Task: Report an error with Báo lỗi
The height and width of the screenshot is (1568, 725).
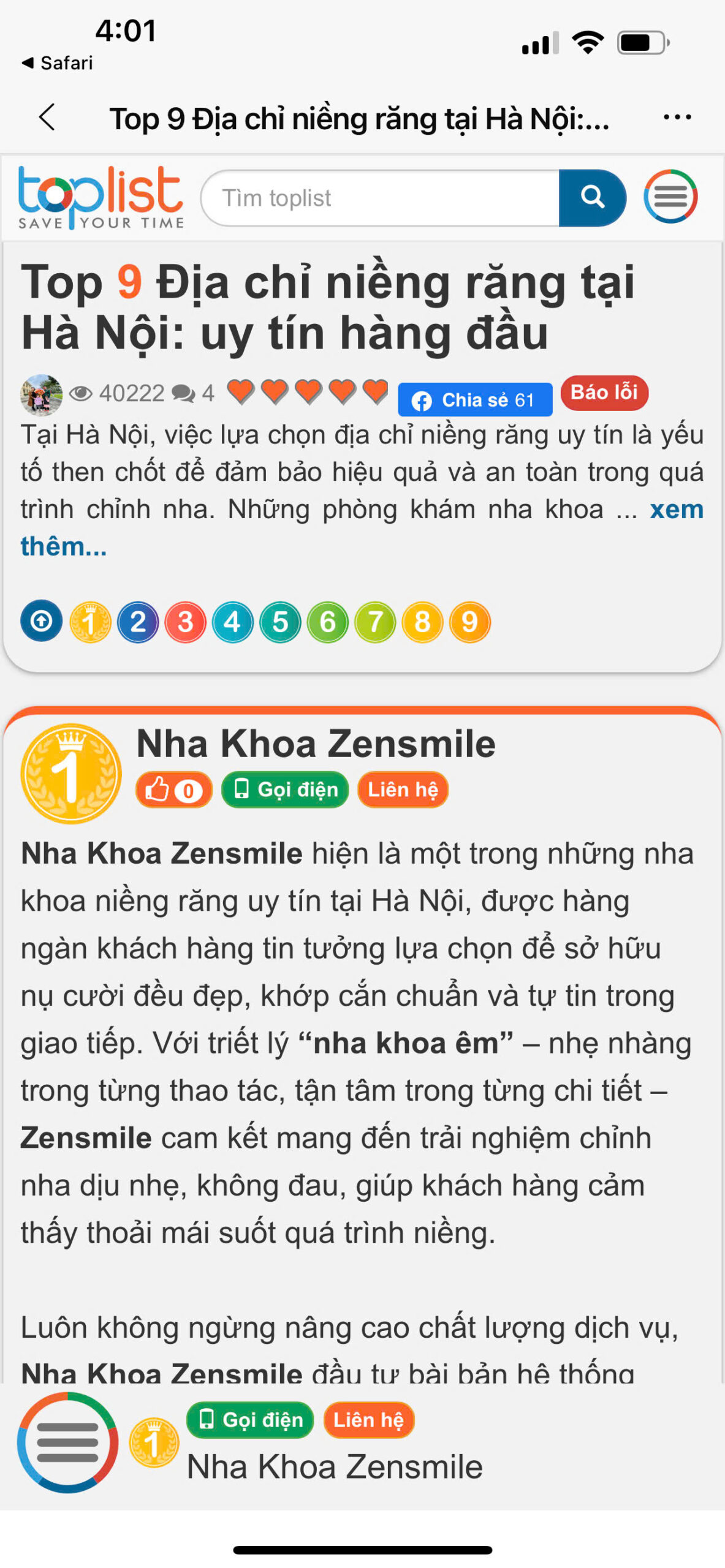Action: (604, 392)
